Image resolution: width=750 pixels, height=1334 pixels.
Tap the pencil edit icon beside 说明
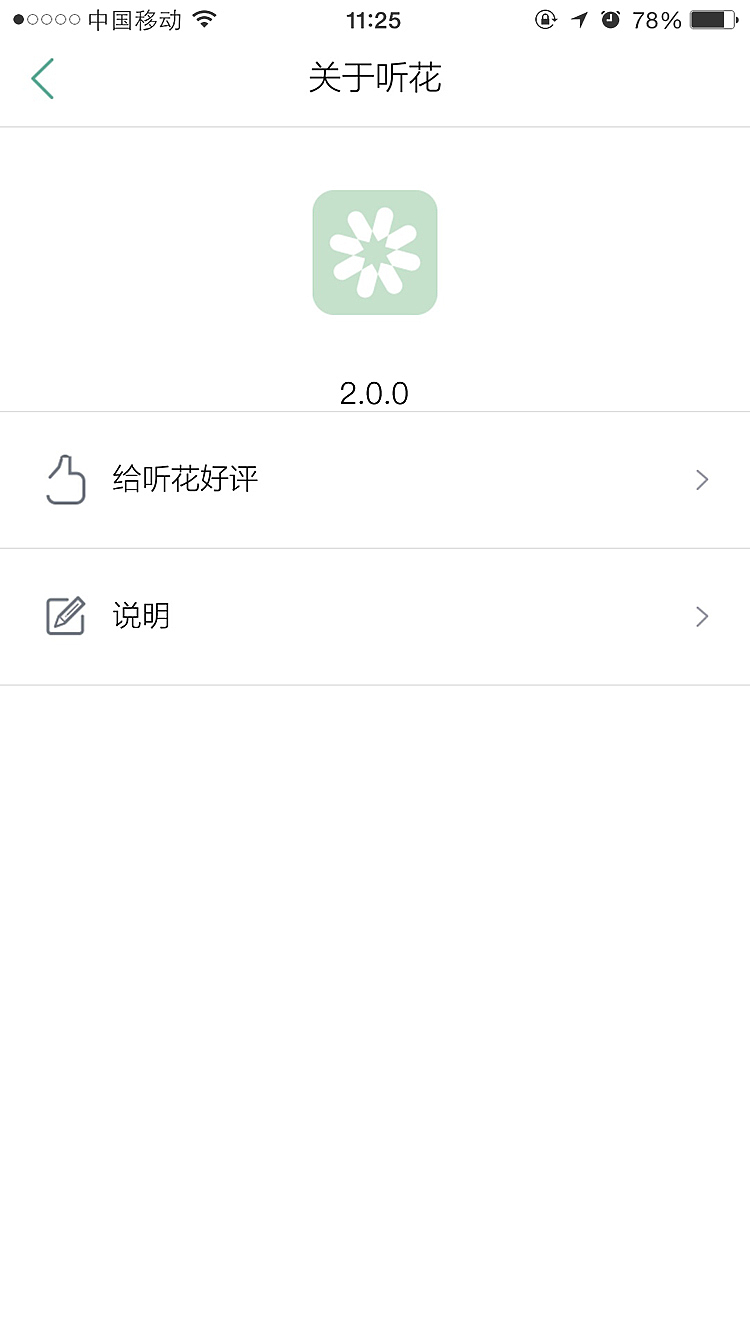[x=65, y=616]
